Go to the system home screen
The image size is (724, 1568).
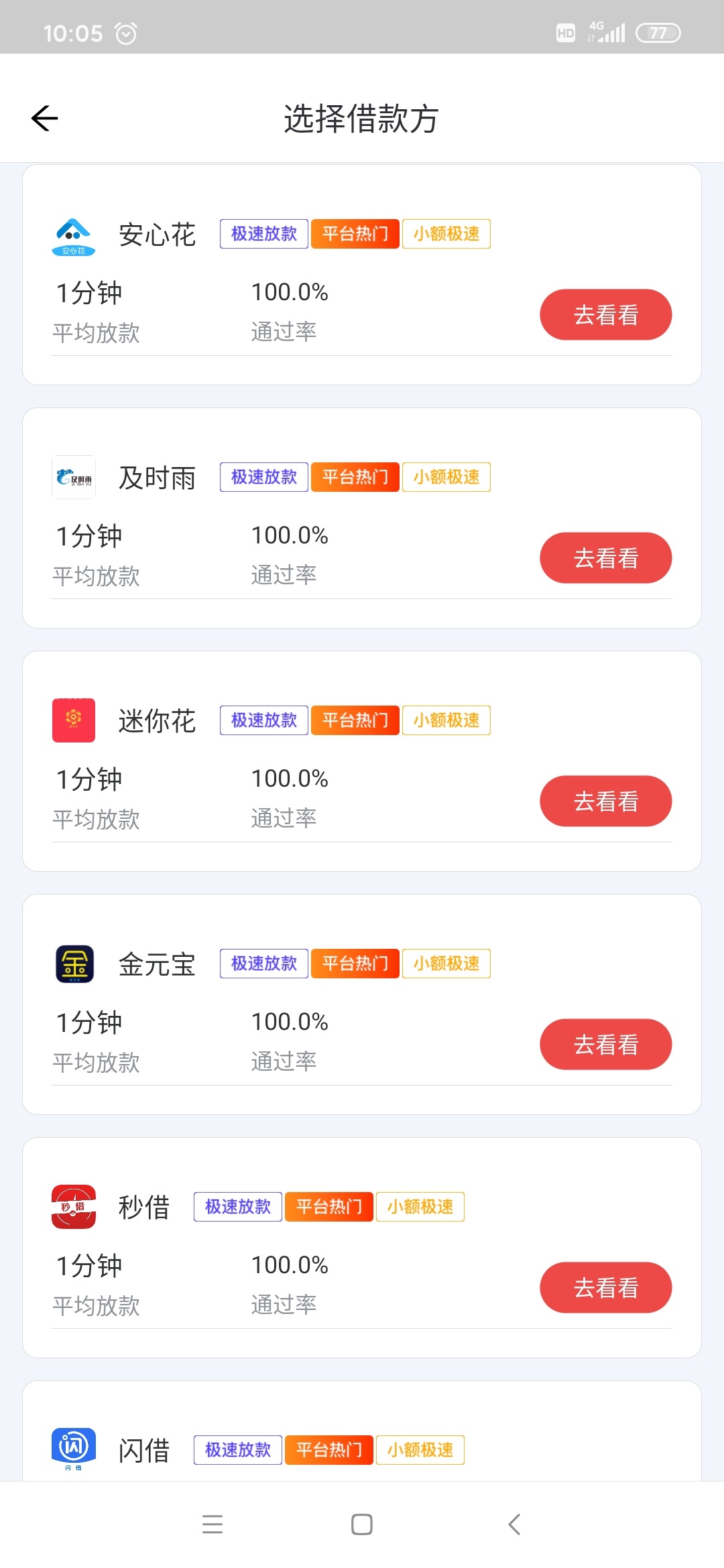(x=362, y=1524)
